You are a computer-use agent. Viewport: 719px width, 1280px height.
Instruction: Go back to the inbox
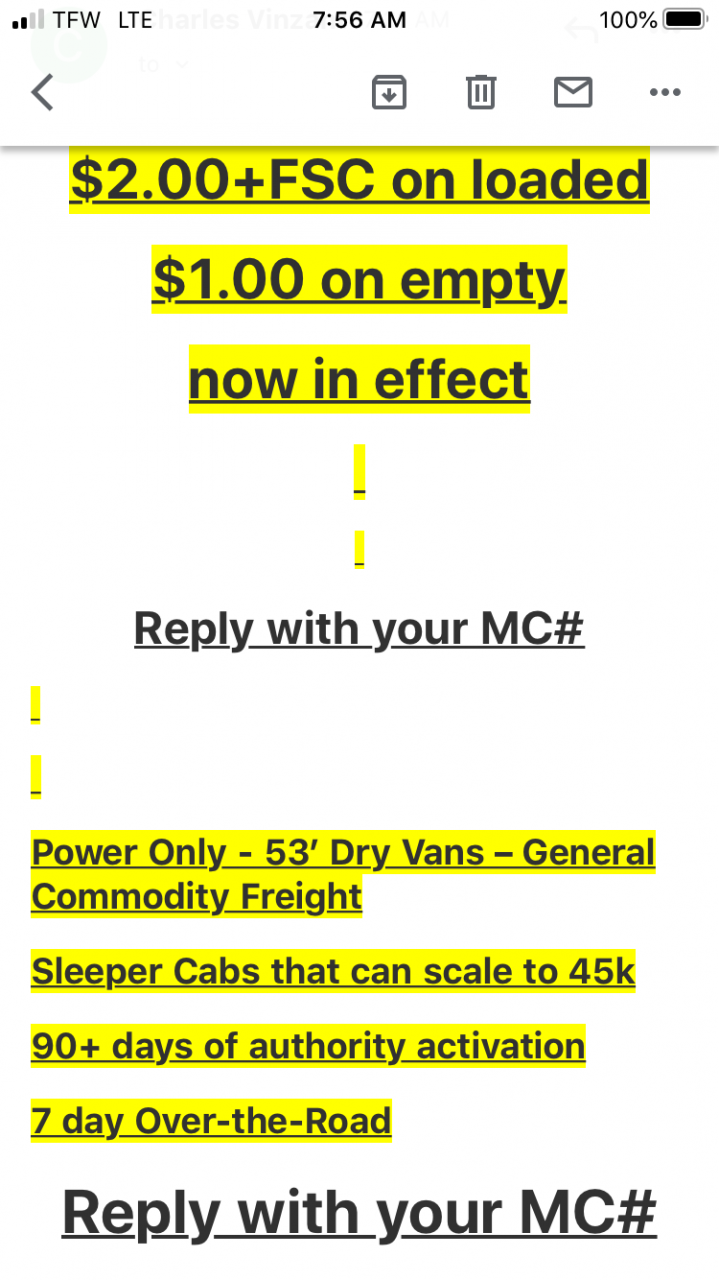pyautogui.click(x=42, y=92)
